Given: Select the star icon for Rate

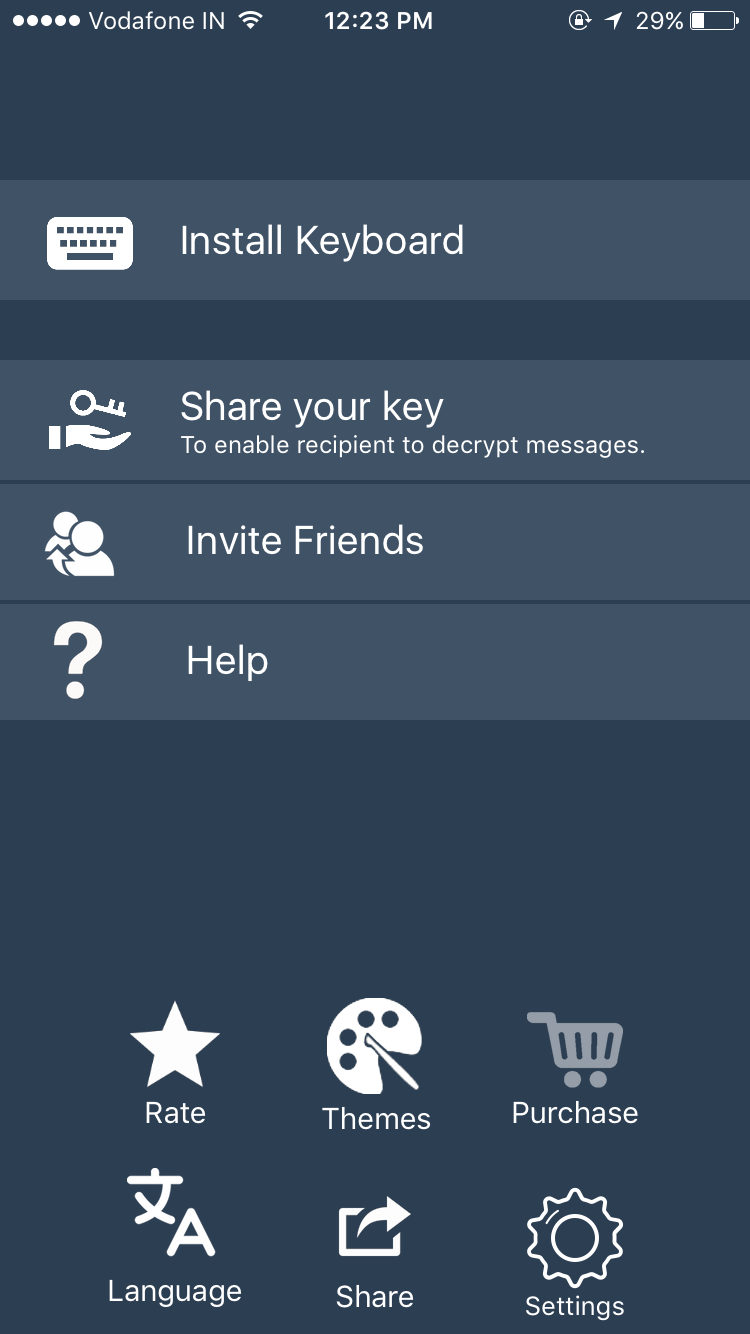Looking at the screenshot, I should [x=174, y=1040].
